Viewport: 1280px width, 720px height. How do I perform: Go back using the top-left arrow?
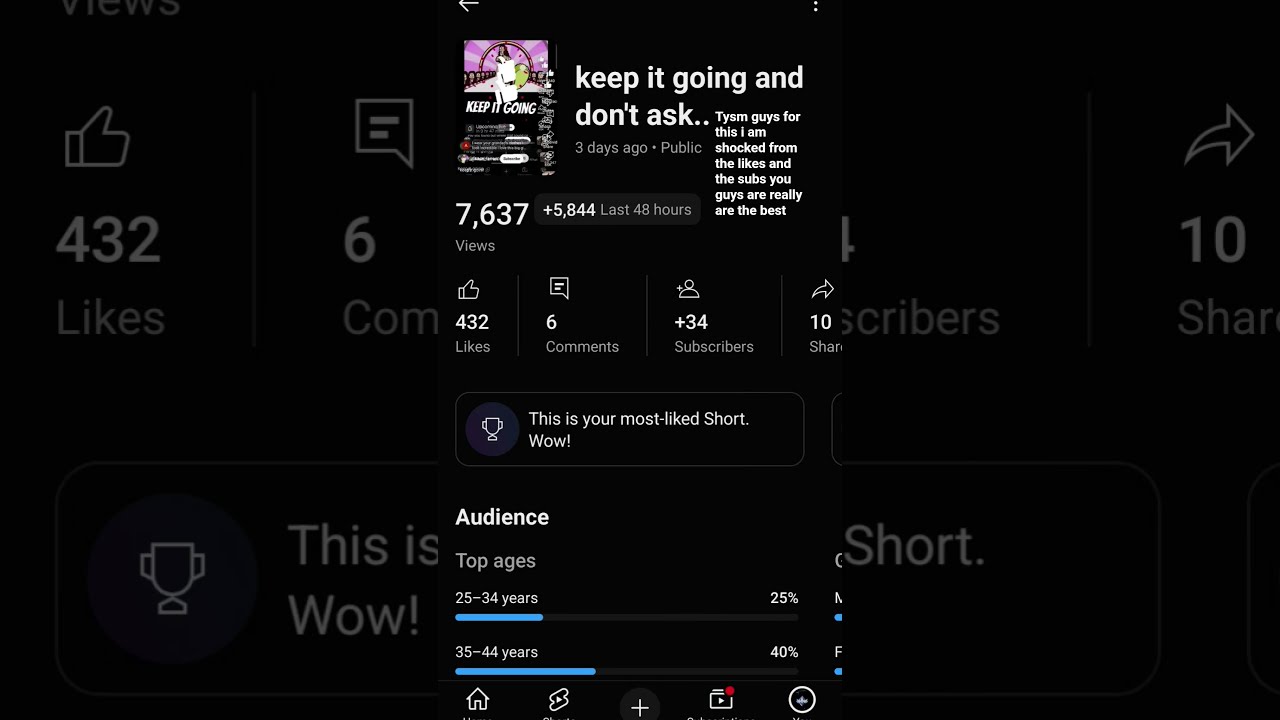[468, 6]
